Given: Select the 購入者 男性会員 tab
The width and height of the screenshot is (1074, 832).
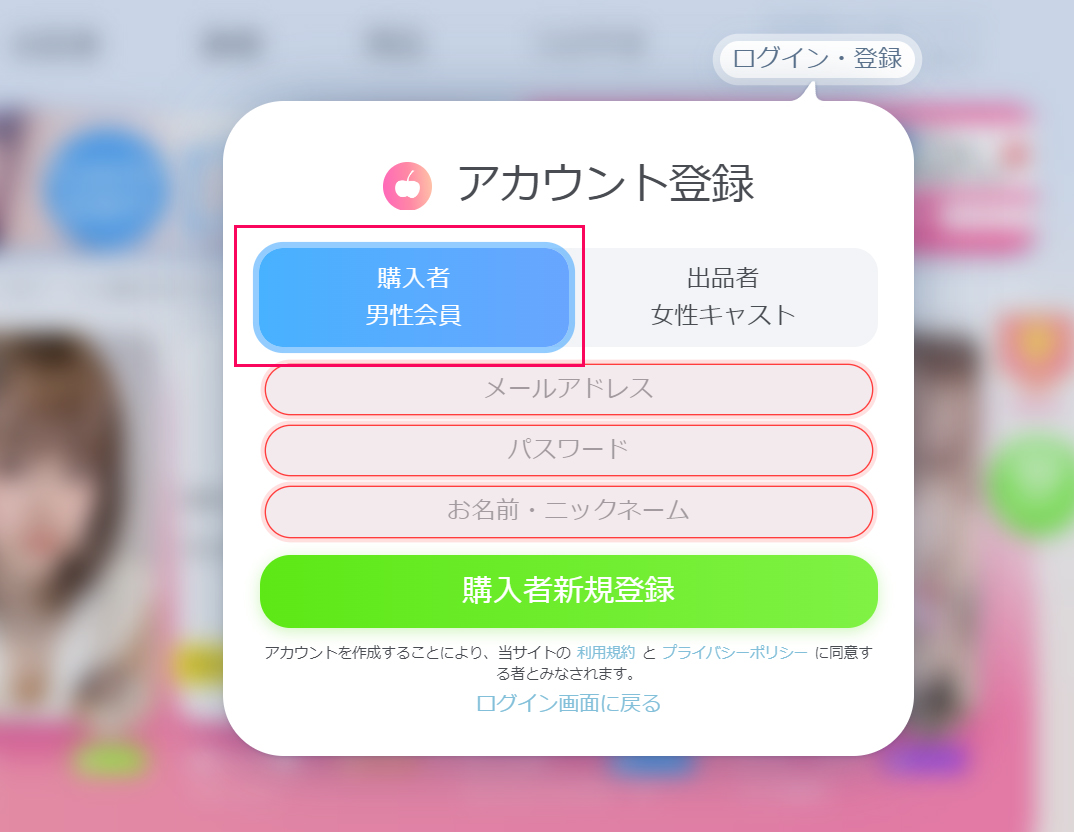Looking at the screenshot, I should coord(413,297).
